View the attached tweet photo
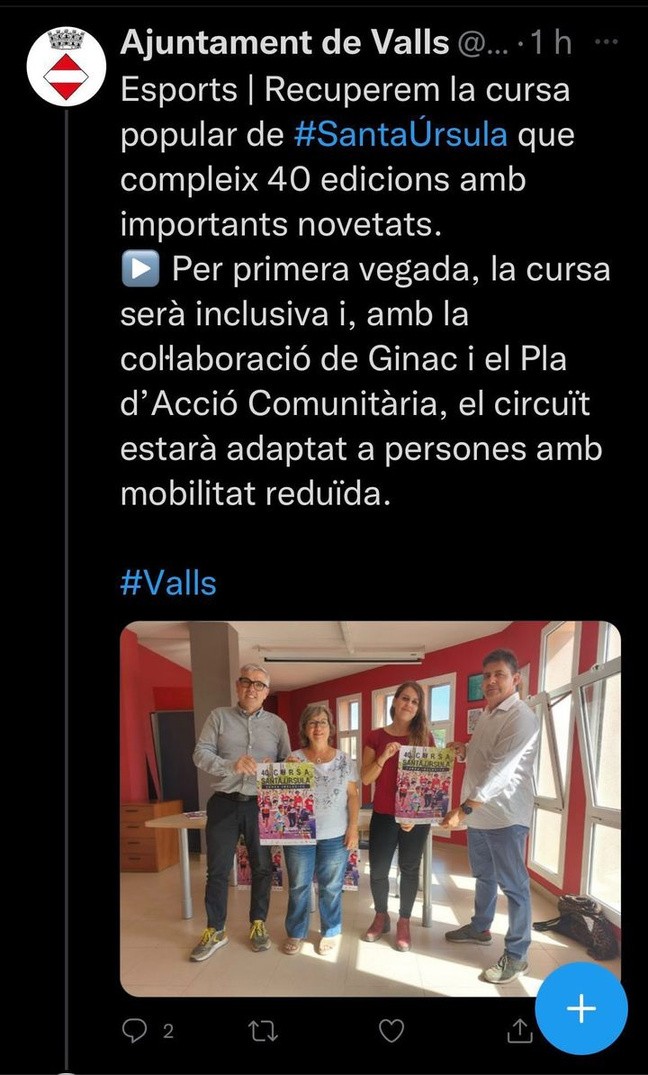This screenshot has width=648, height=1075. (x=370, y=809)
